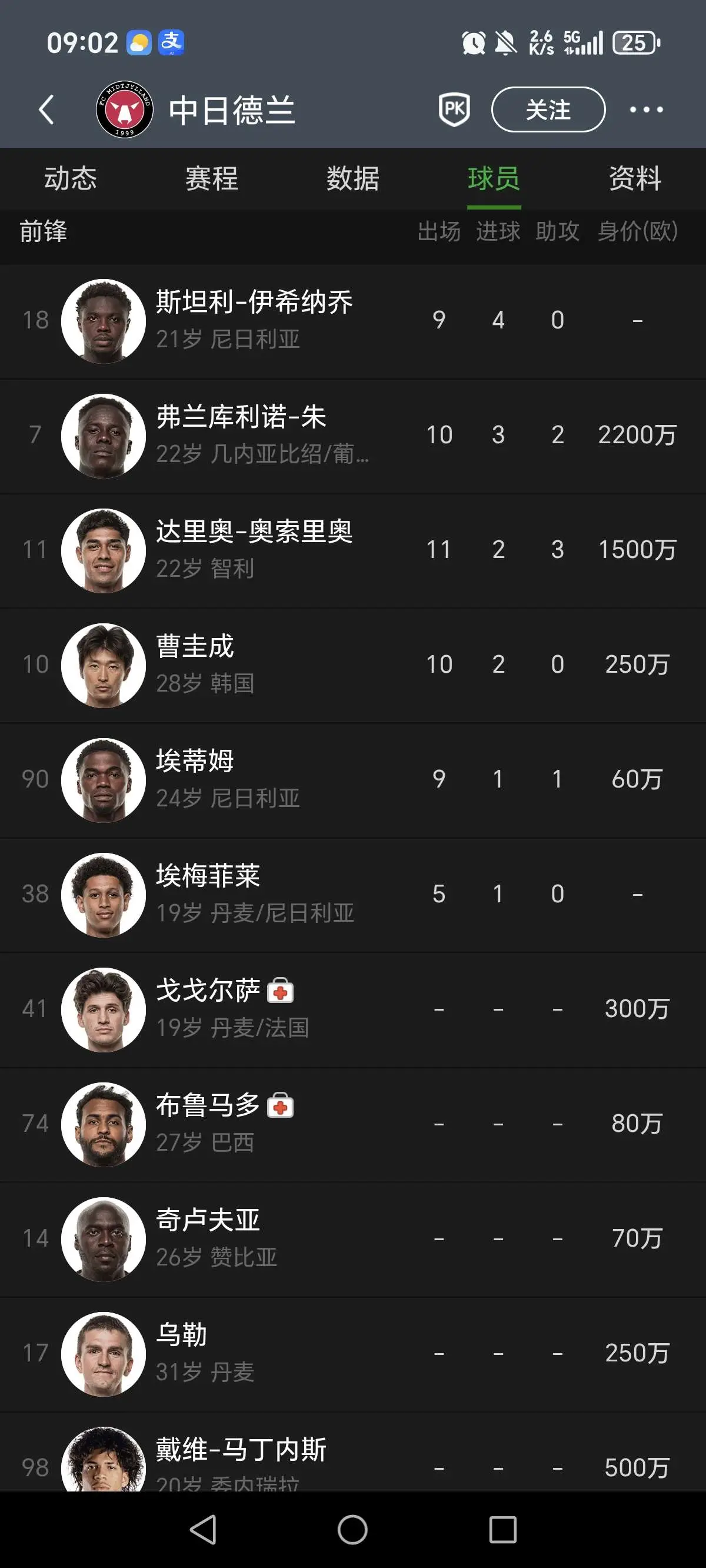
Task: Switch to the 数据 tab
Action: (353, 179)
